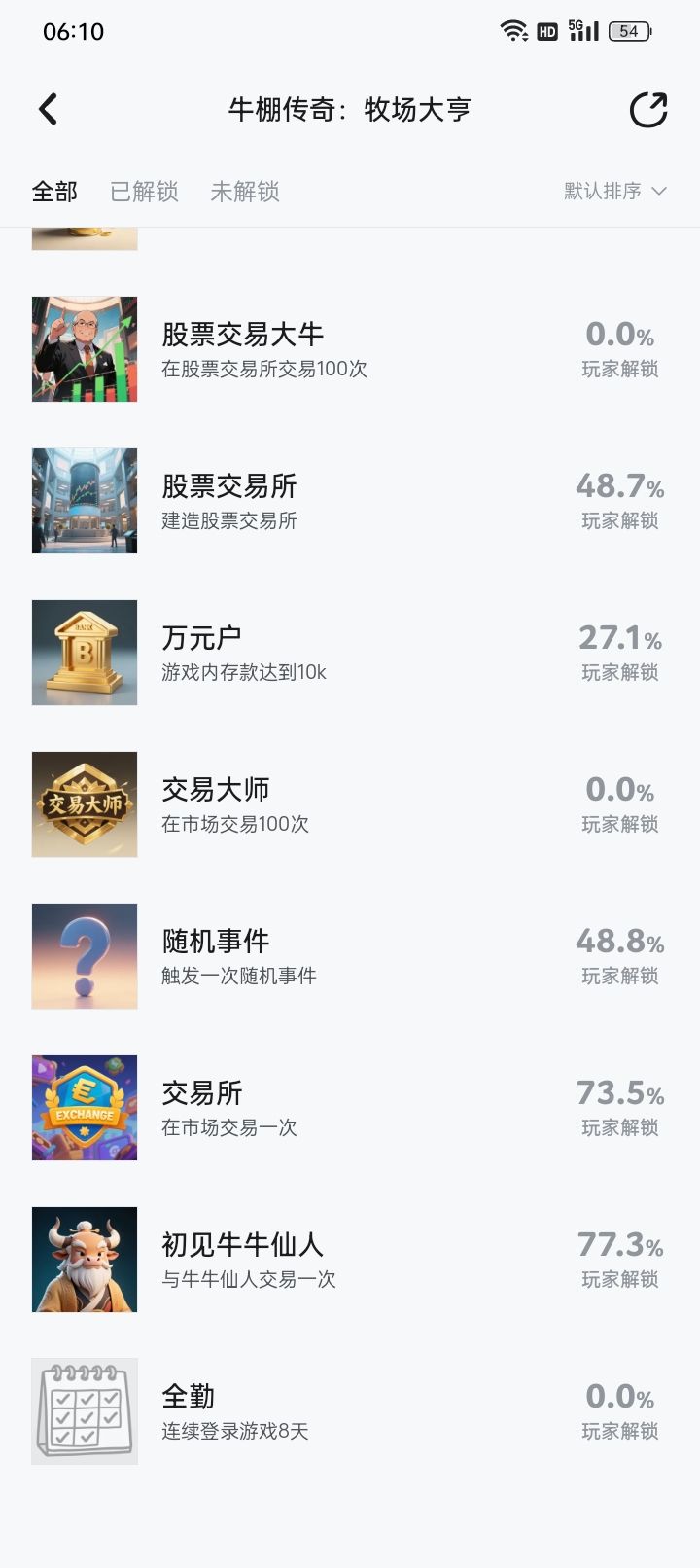Image resolution: width=700 pixels, height=1568 pixels.
Task: Expand the 默认排序 sort dropdown
Action: [614, 191]
